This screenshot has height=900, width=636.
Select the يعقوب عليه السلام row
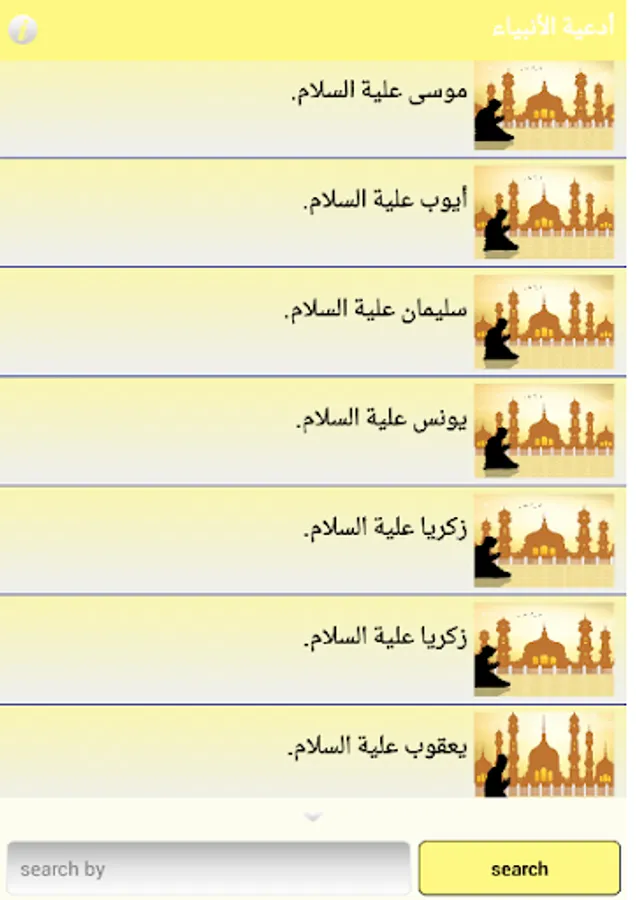pyautogui.click(x=313, y=751)
